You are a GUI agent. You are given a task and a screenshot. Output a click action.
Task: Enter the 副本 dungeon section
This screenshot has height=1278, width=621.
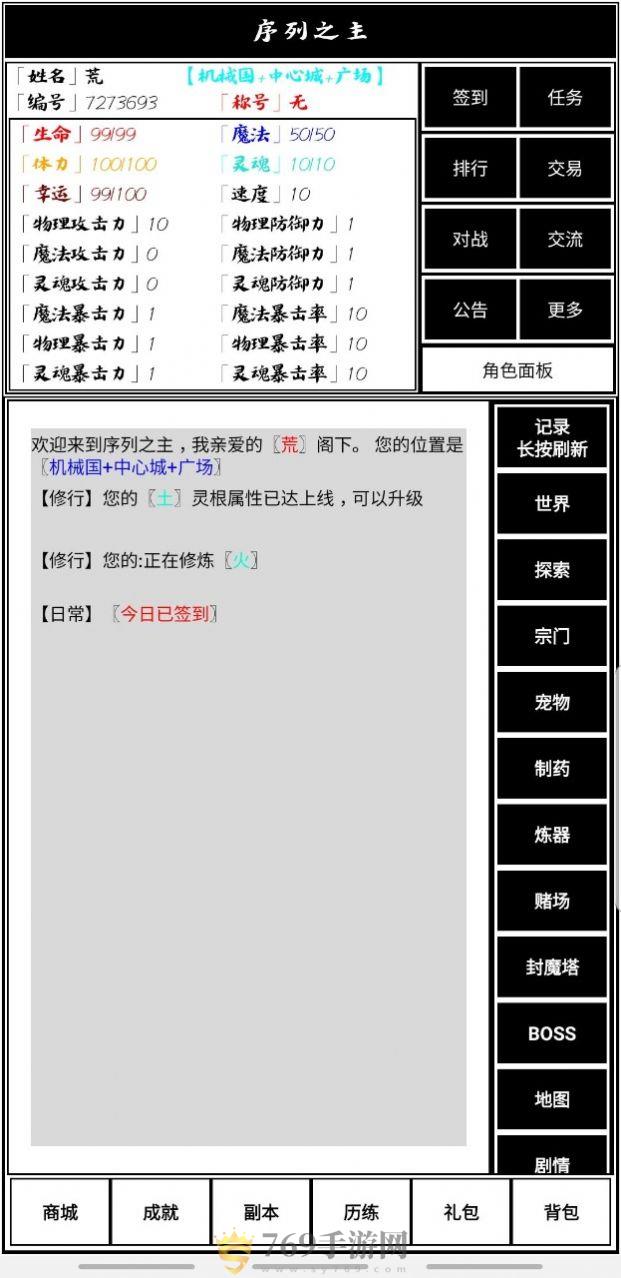[x=261, y=1212]
